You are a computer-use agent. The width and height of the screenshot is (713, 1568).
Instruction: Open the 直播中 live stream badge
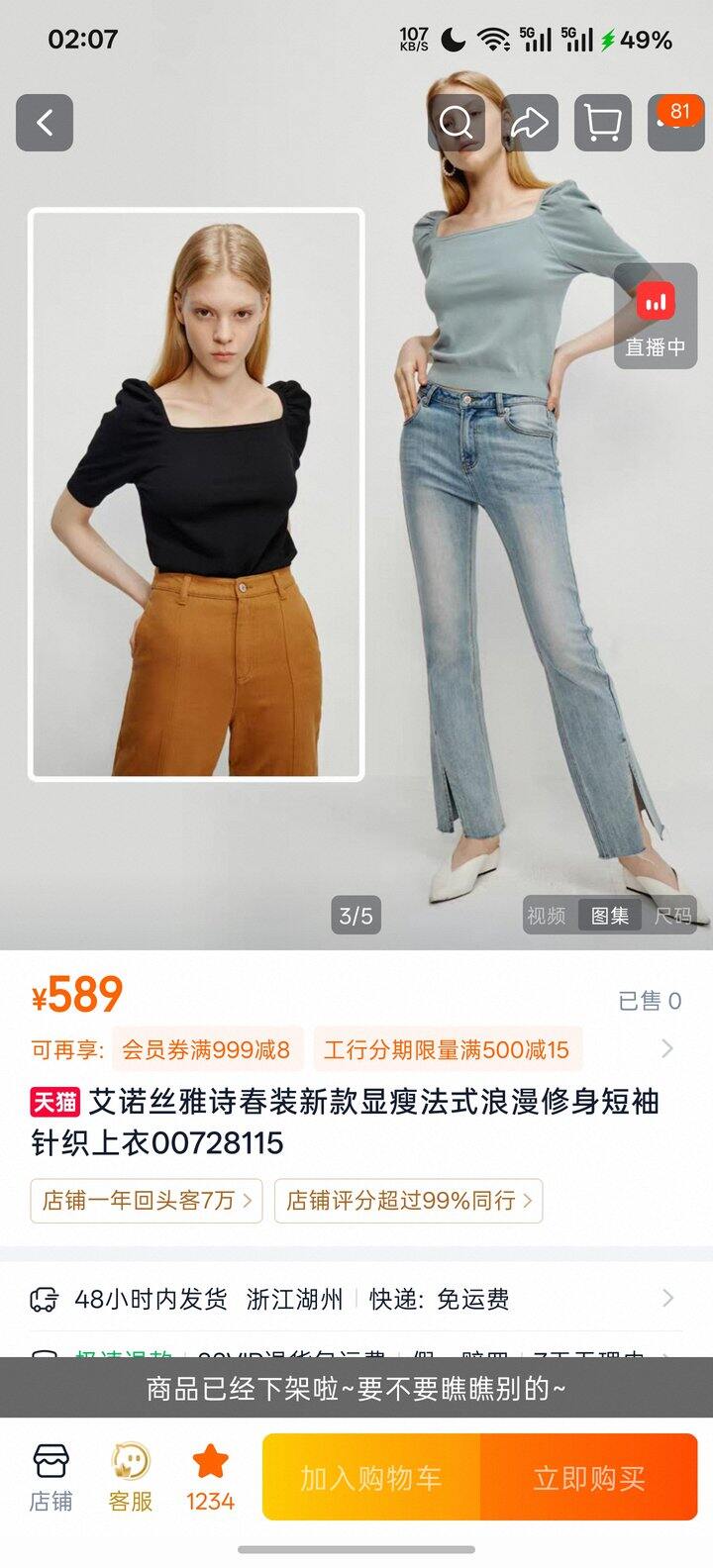coord(656,317)
